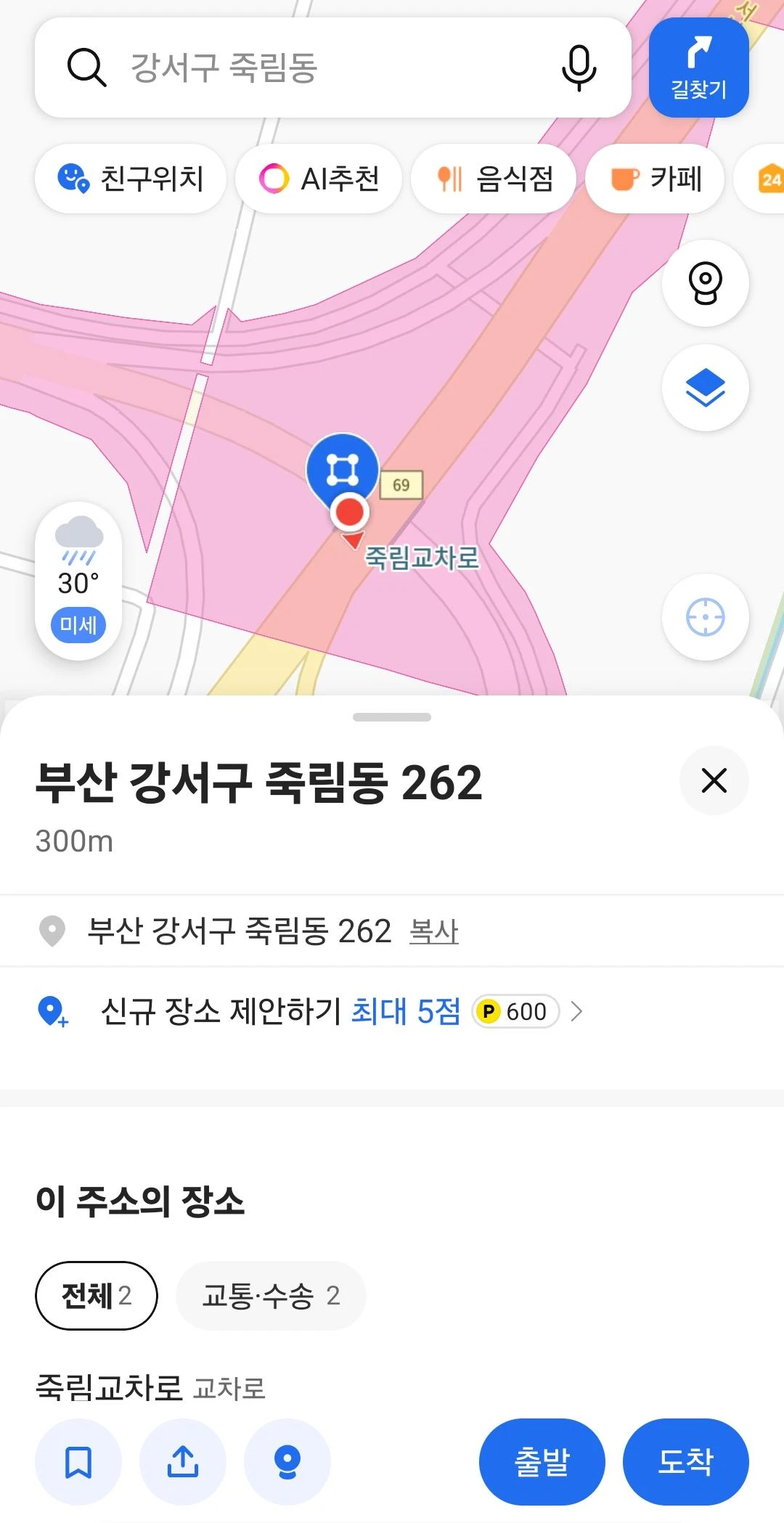Center map on my current location
The image size is (784, 1523).
(705, 617)
